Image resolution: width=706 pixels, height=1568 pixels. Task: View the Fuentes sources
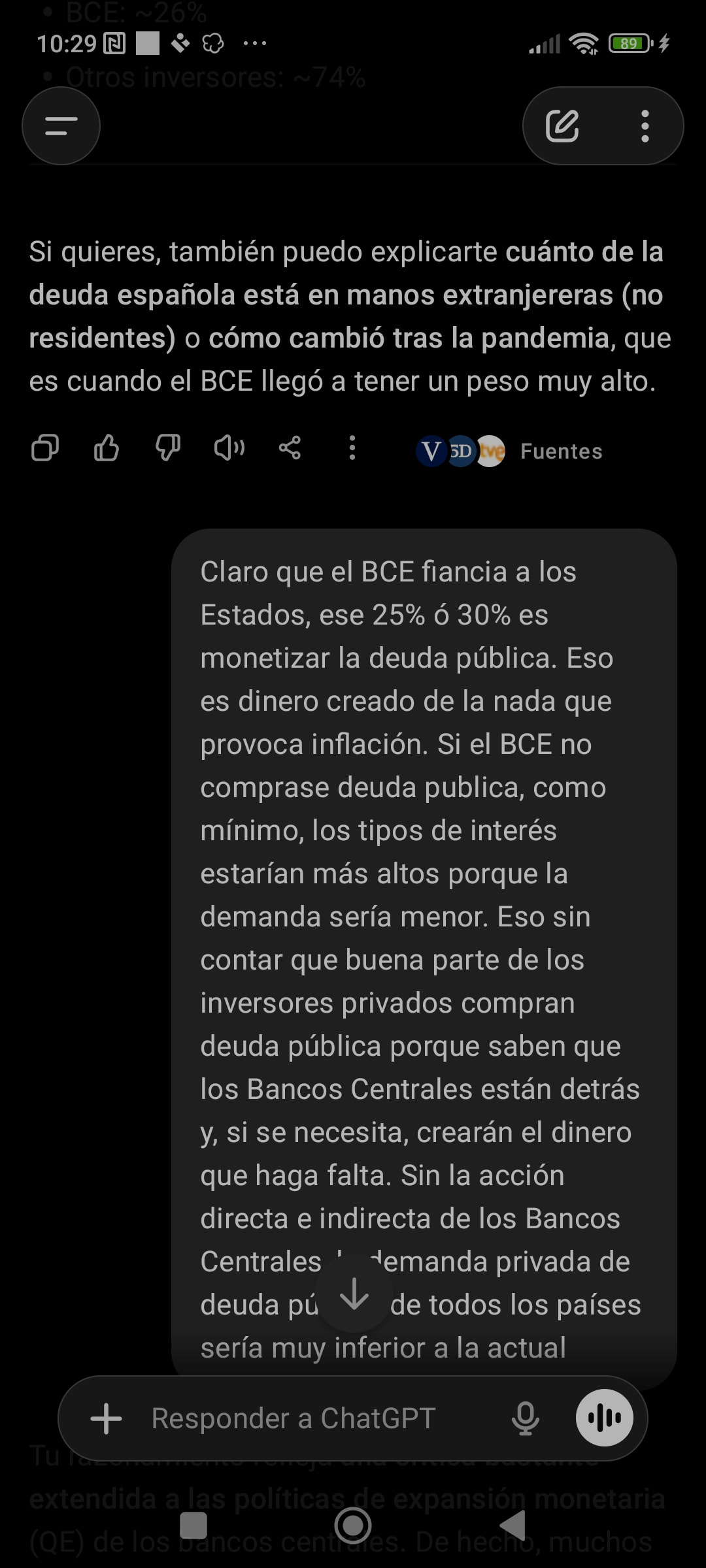510,451
